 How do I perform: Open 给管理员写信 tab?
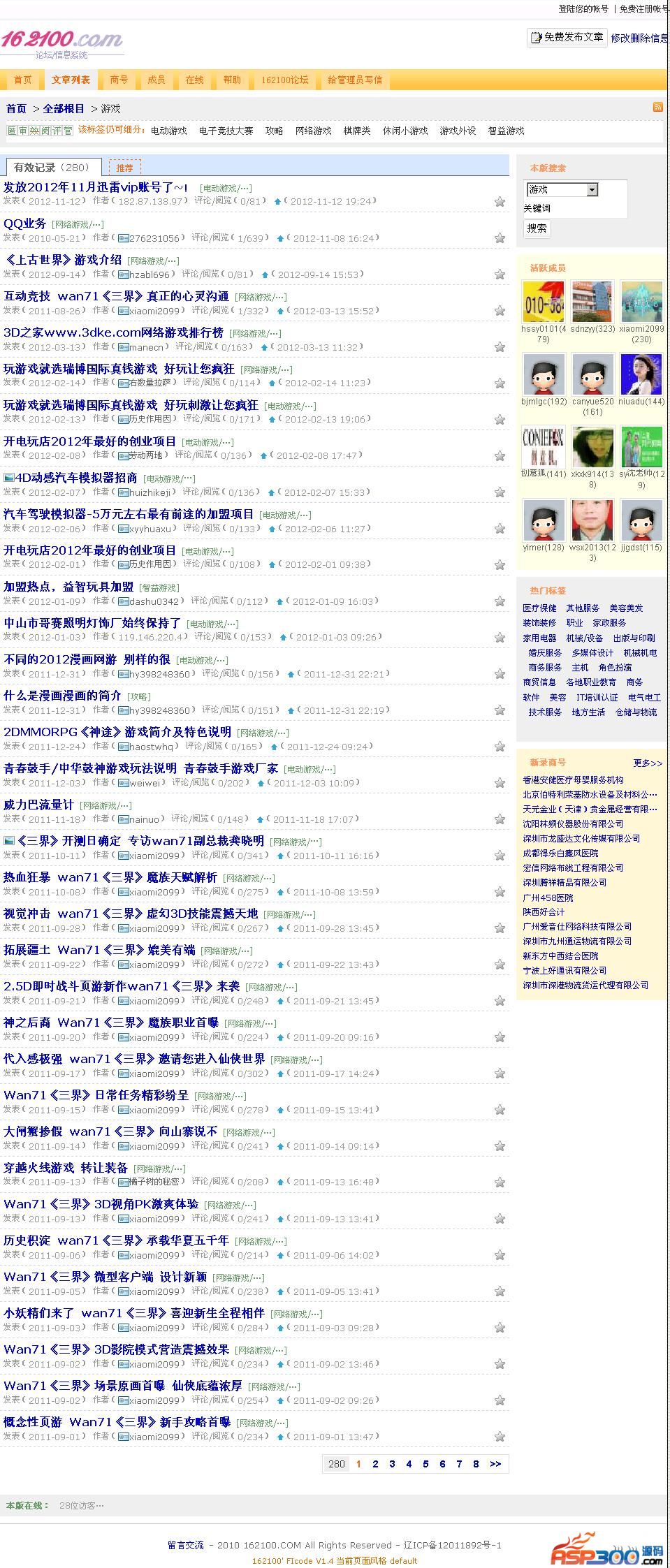[355, 80]
